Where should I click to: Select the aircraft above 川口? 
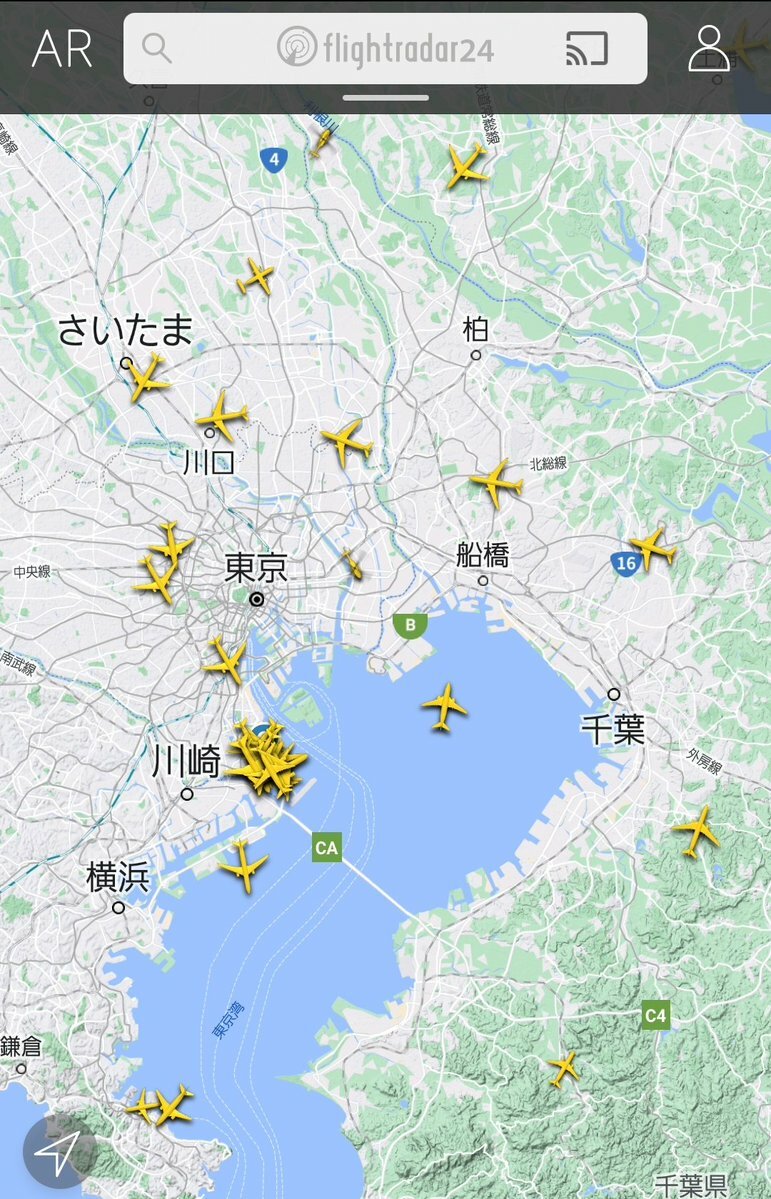[222, 416]
